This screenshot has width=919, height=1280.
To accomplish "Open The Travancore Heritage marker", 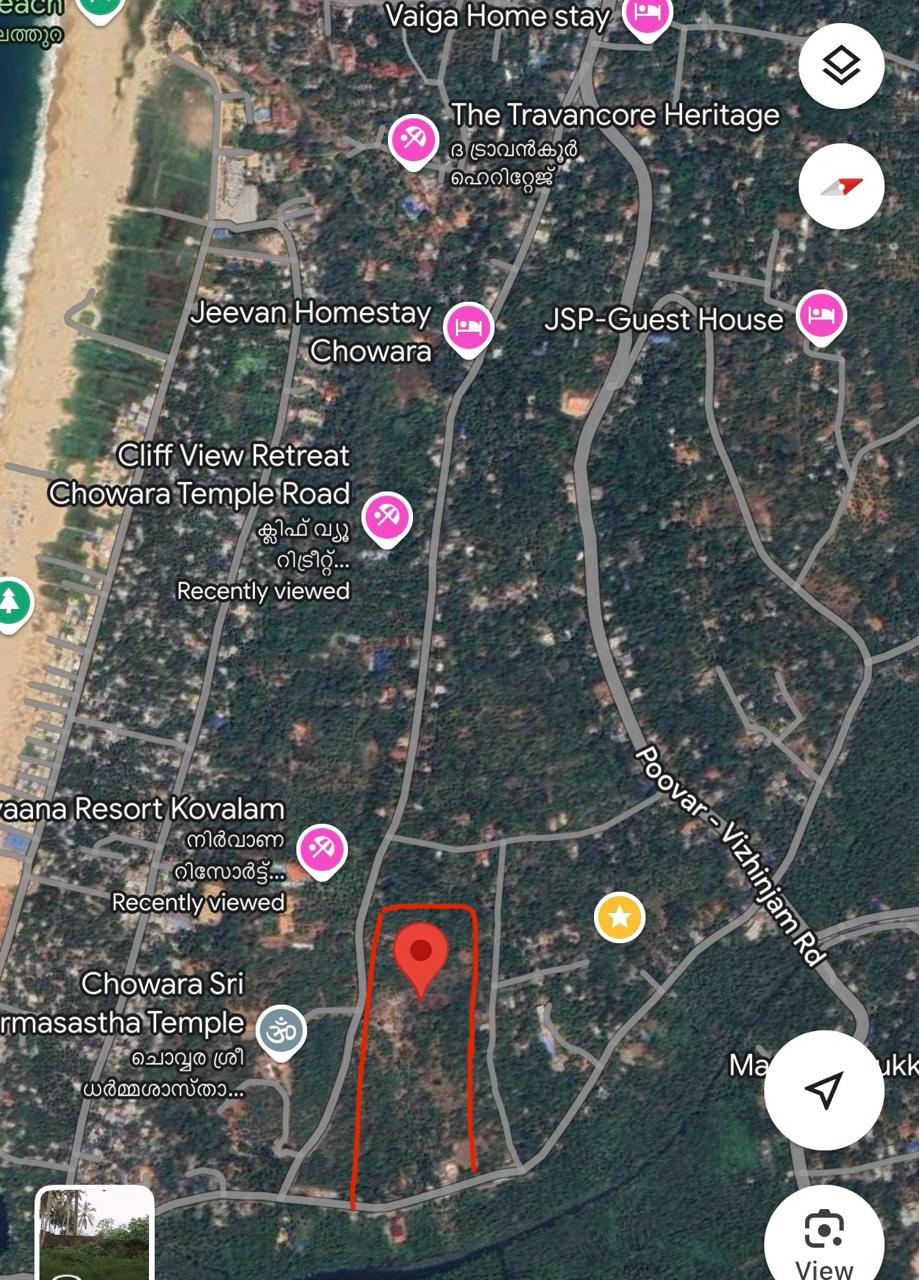I will click(412, 140).
